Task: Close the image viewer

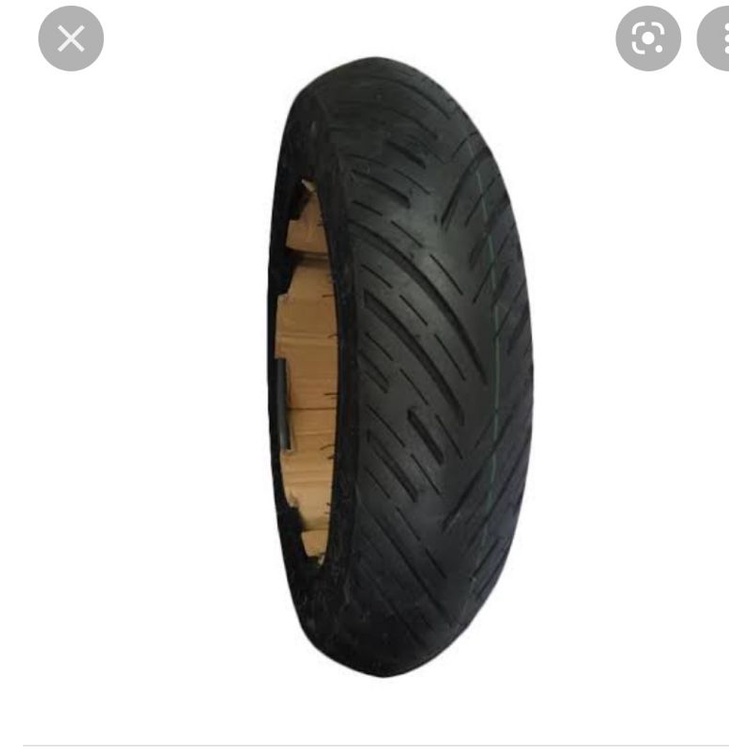Action: (x=71, y=39)
